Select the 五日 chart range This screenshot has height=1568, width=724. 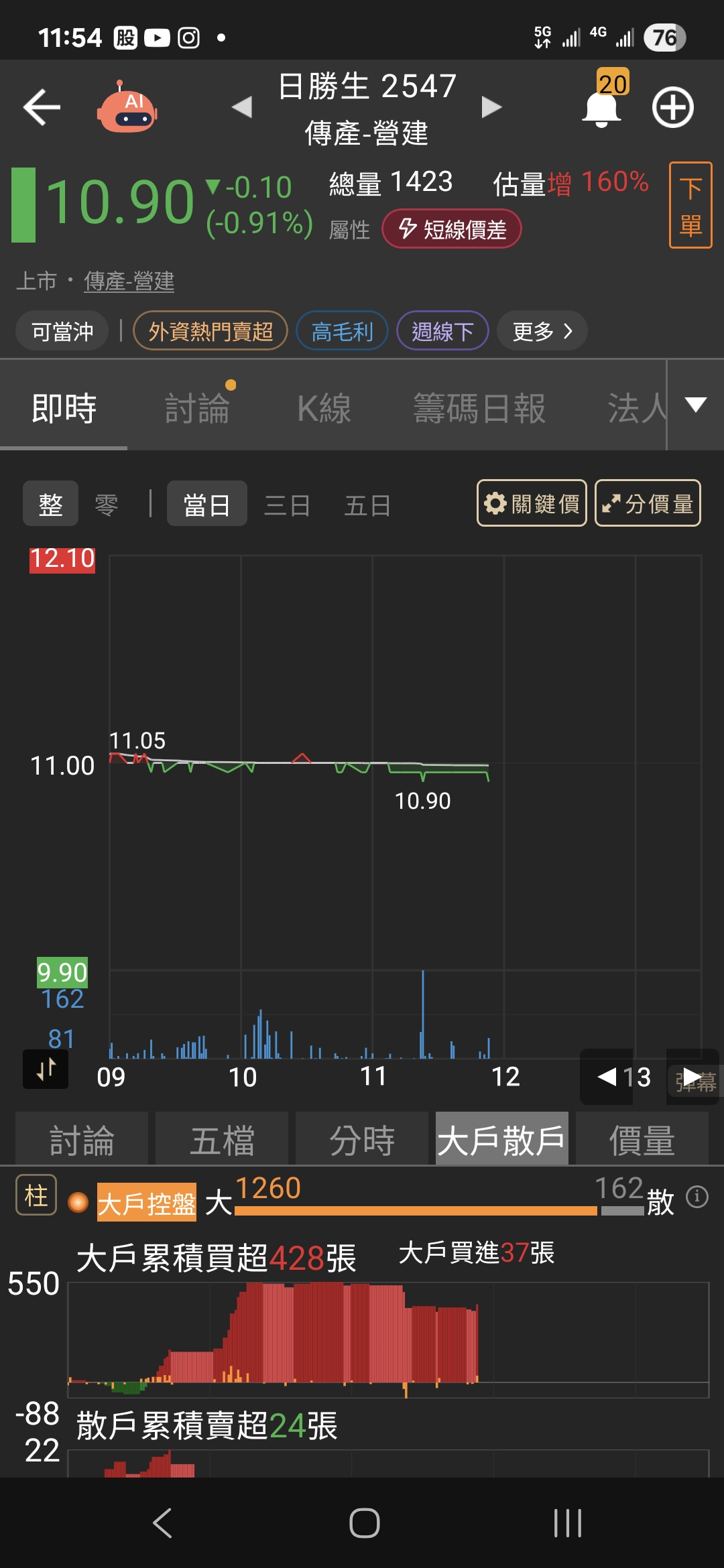(x=367, y=505)
